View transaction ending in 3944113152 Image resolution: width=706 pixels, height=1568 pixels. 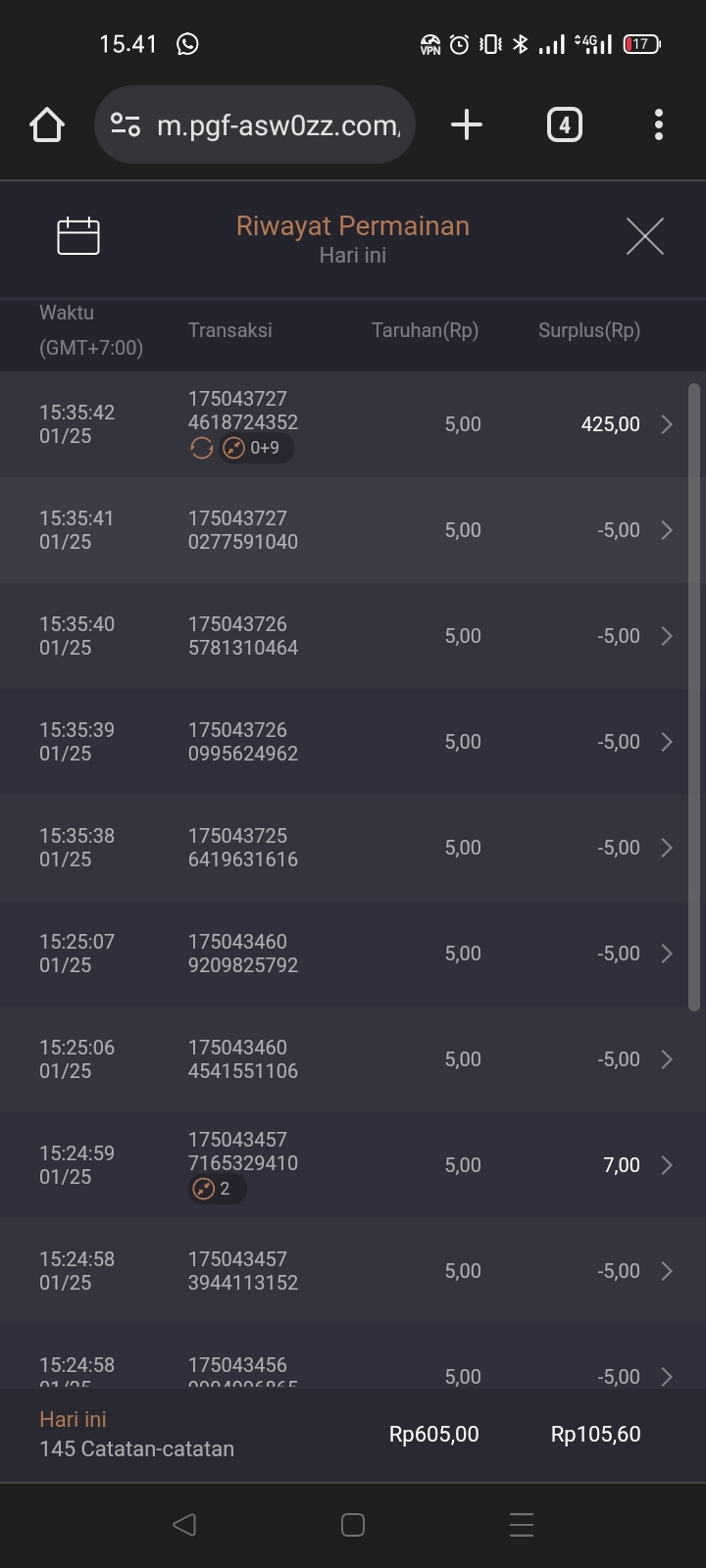[x=353, y=1271]
